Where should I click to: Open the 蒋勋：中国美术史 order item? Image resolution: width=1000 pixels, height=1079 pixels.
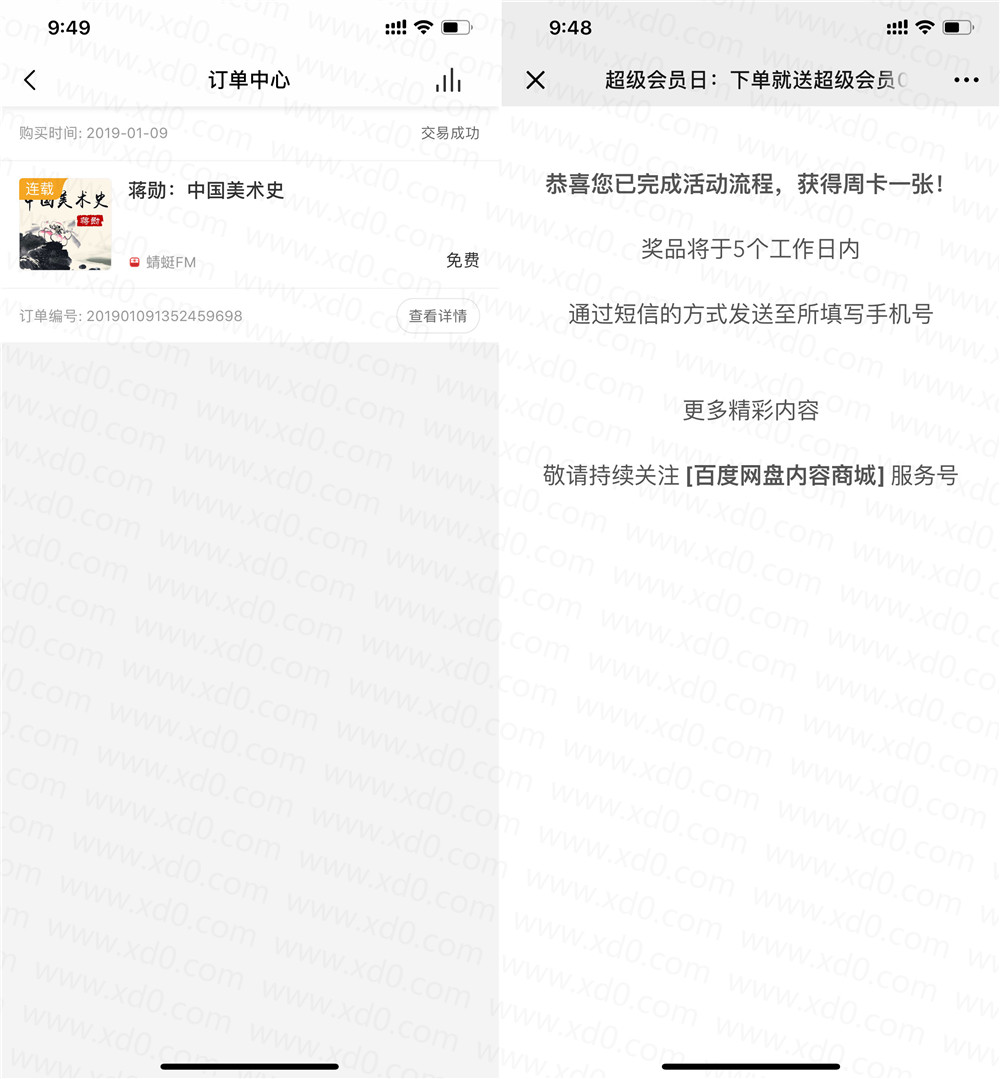coord(206,190)
